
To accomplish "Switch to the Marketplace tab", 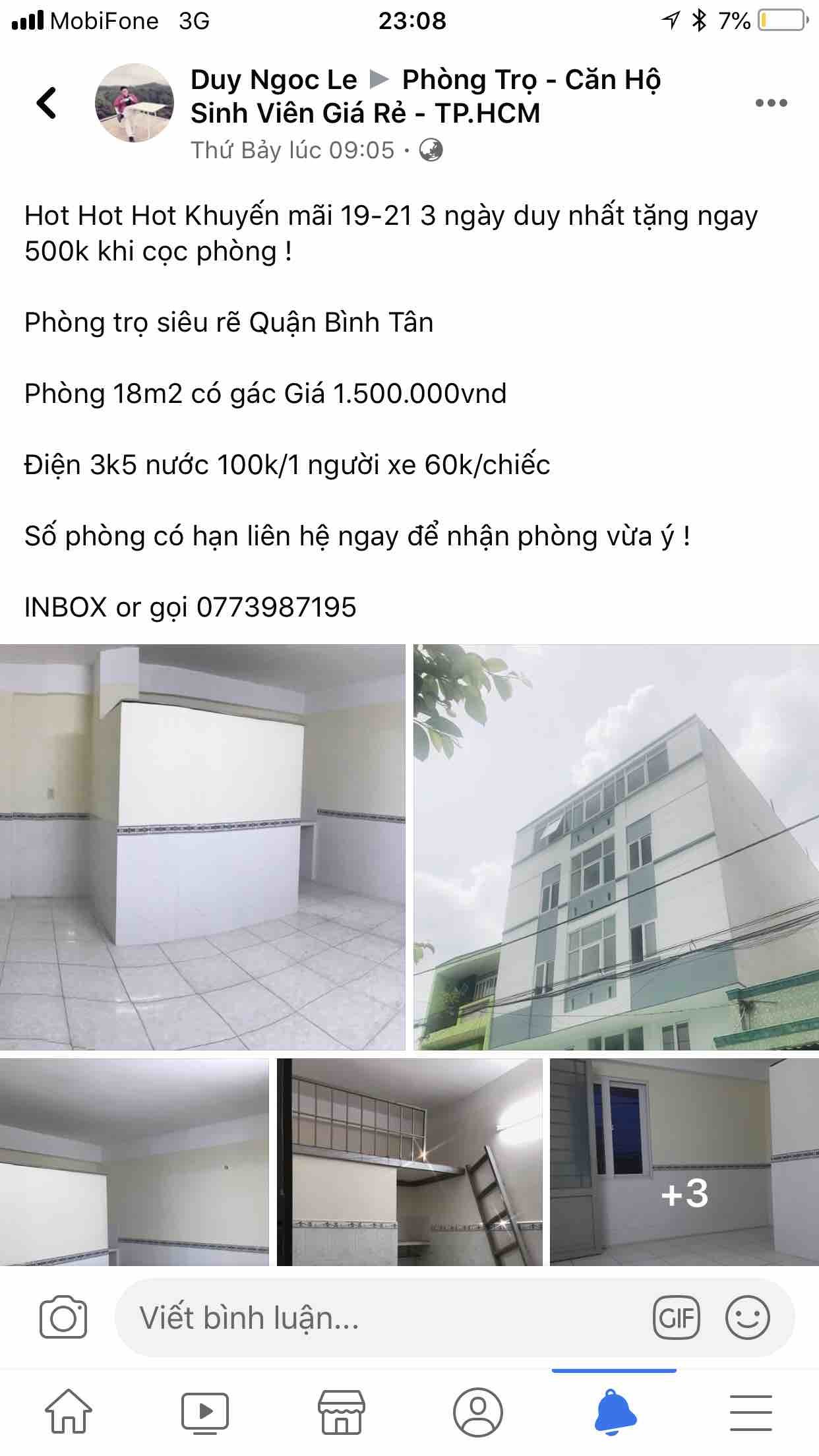I will (x=342, y=1411).
